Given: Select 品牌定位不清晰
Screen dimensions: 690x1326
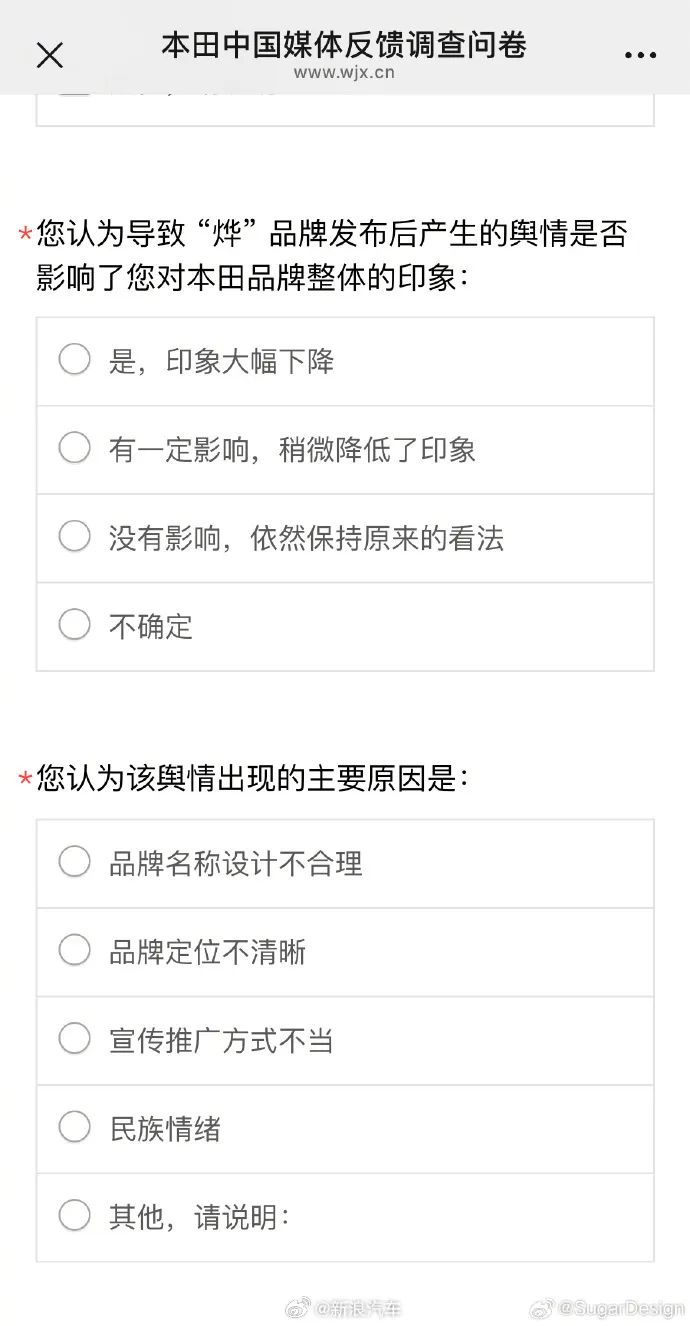Looking at the screenshot, I should pos(345,952).
